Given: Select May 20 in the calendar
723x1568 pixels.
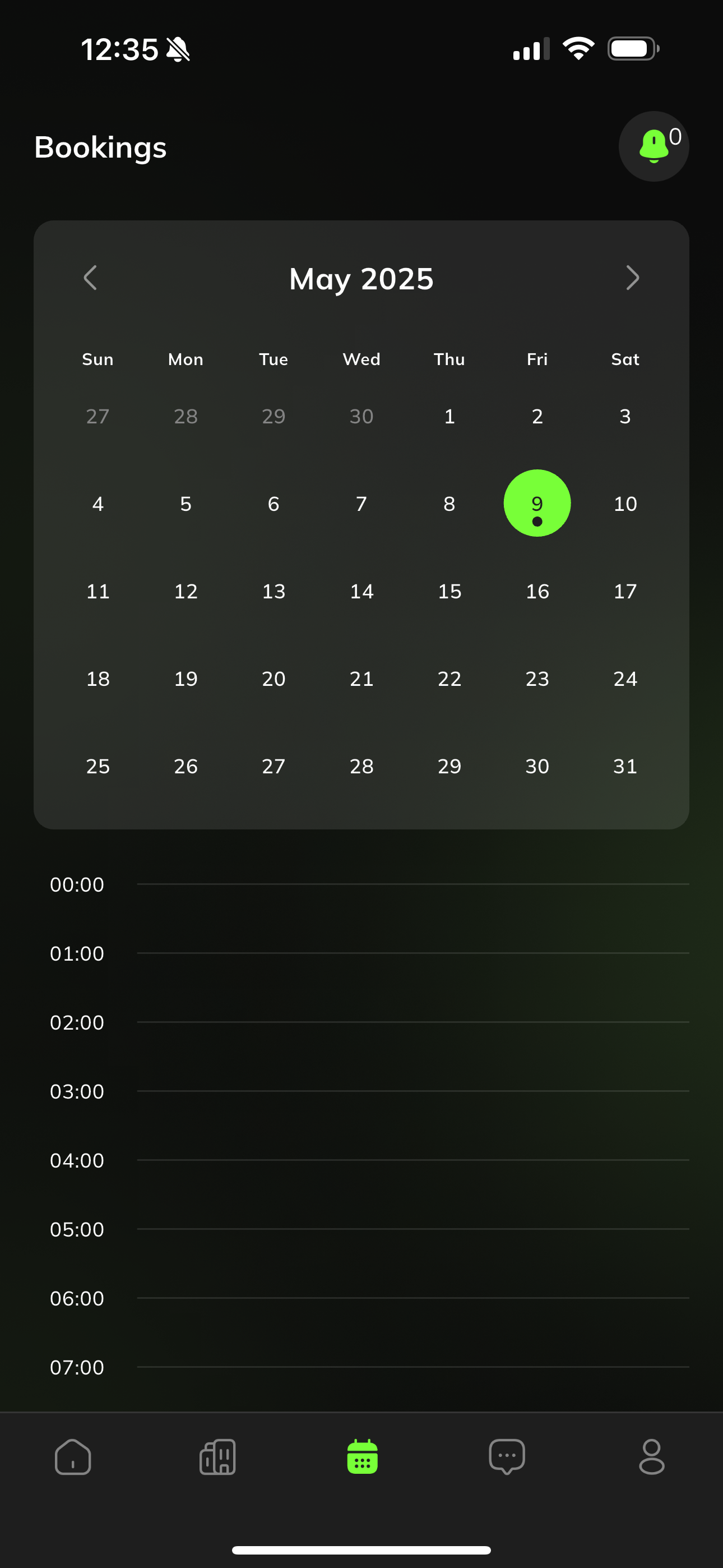Looking at the screenshot, I should pos(274,679).
